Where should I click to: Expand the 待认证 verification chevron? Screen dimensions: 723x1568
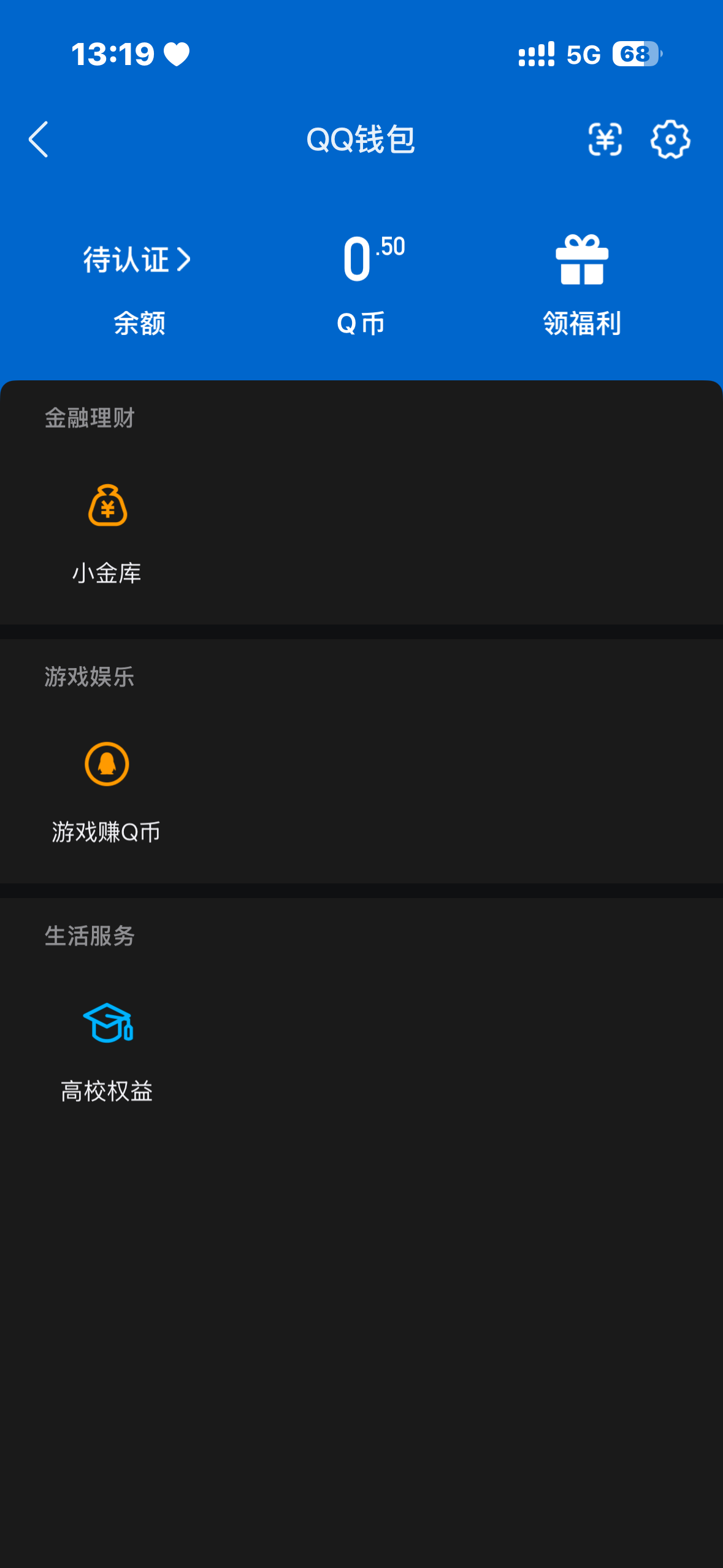(184, 259)
